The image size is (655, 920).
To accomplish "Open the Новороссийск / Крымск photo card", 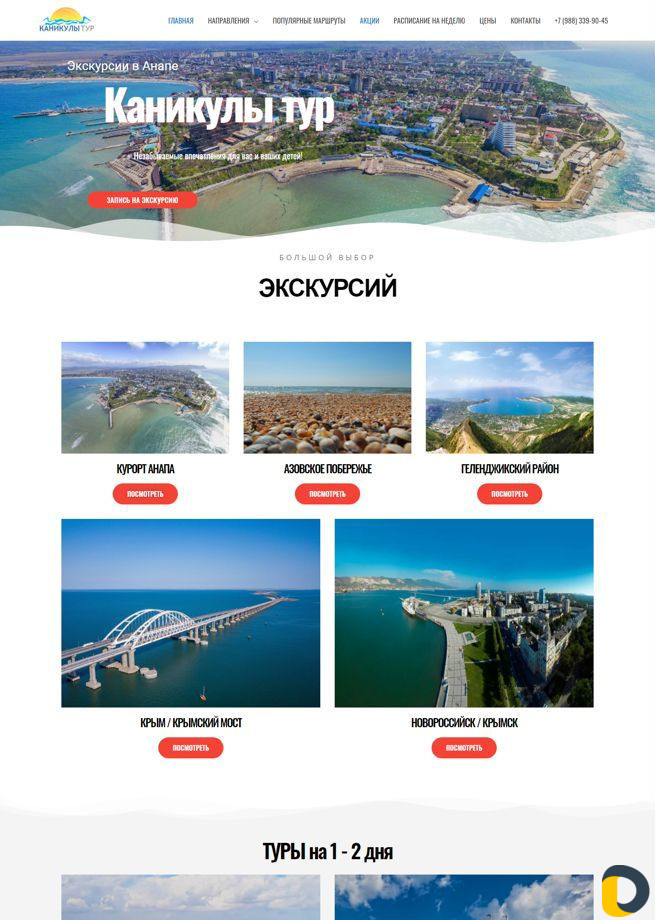I will coord(464,612).
